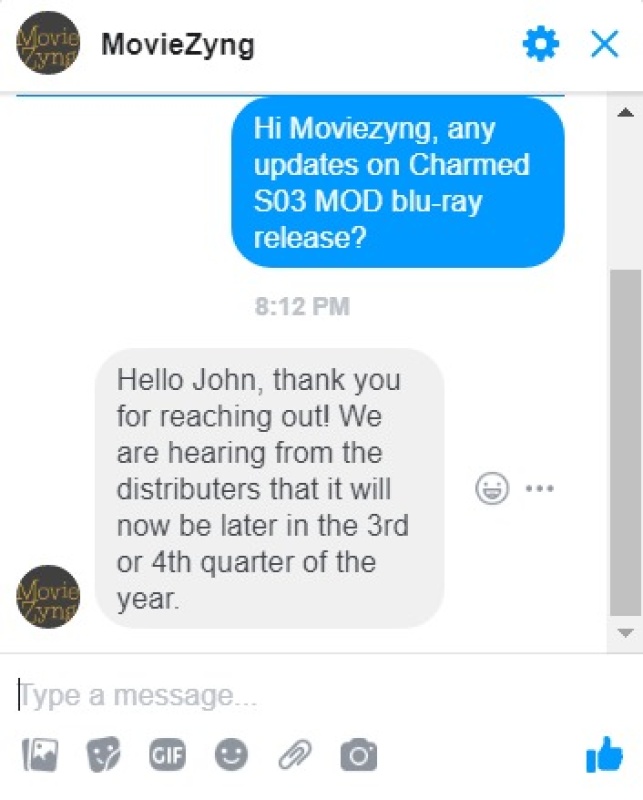Attach a photo from gallery
The image size is (643, 800).
tap(41, 756)
